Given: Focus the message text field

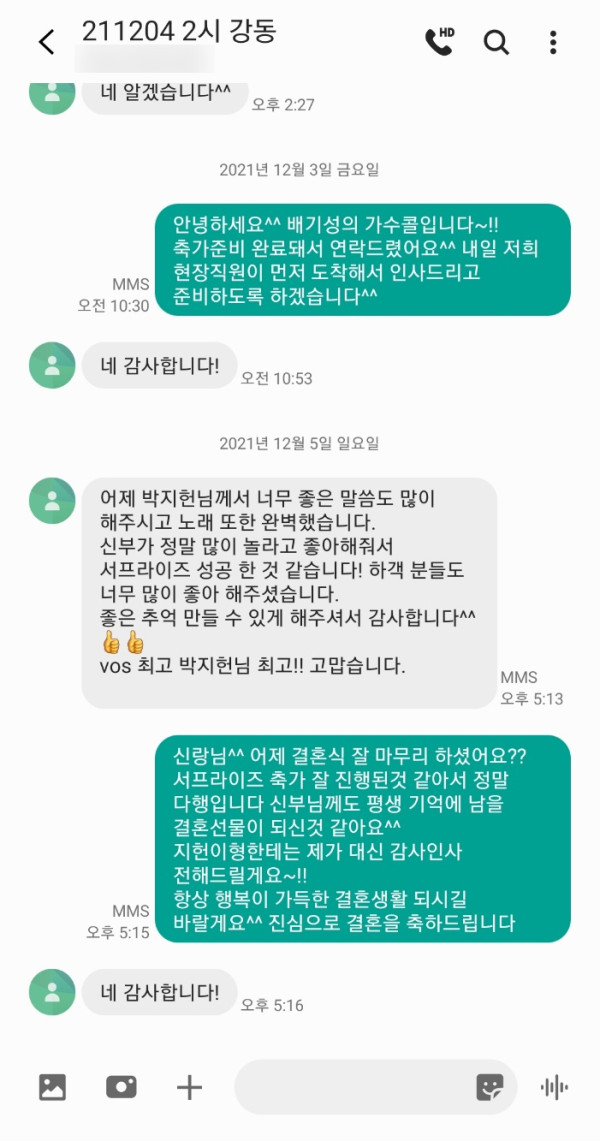Looking at the screenshot, I should (x=350, y=1087).
